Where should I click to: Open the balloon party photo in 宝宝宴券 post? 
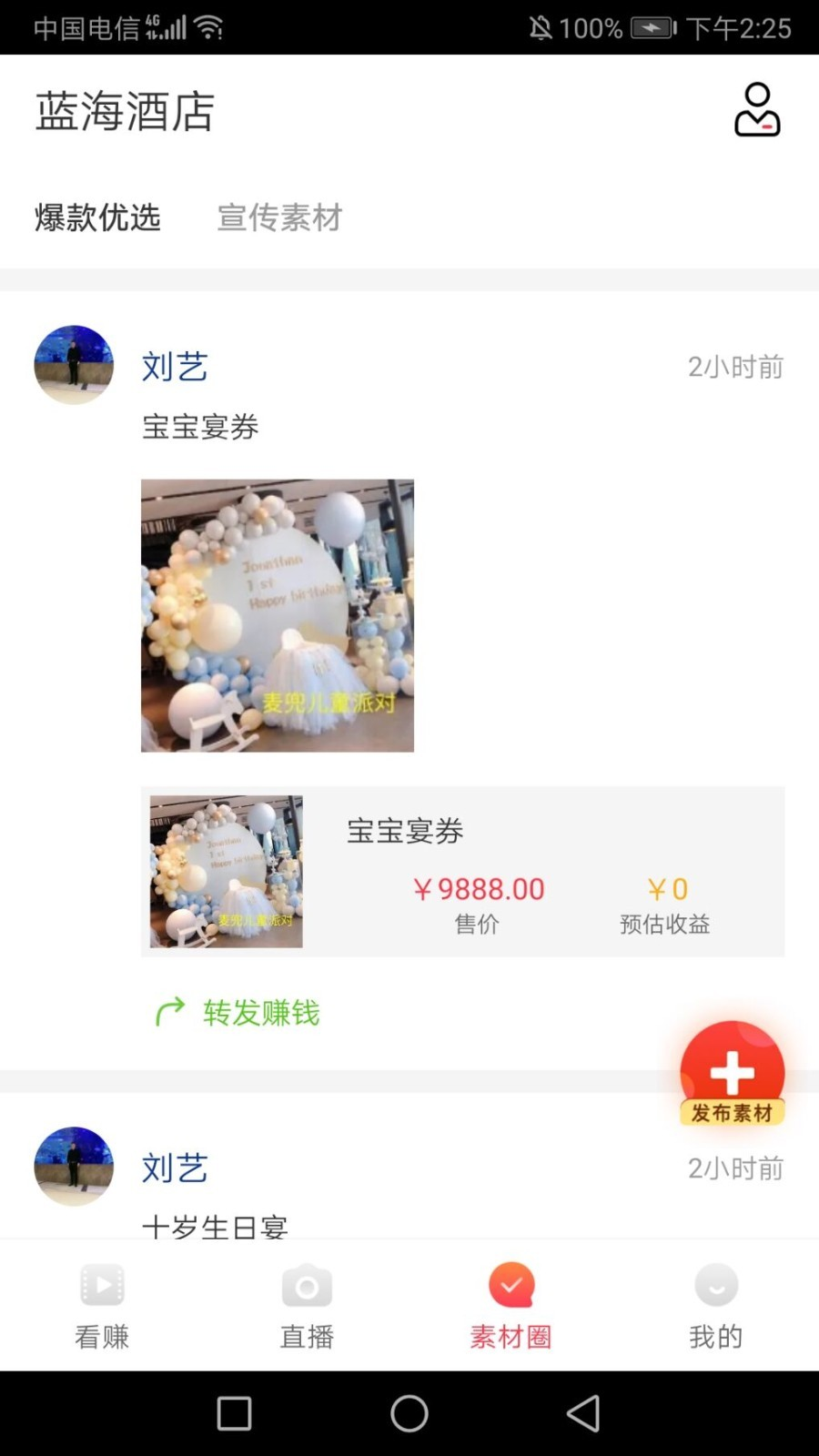[278, 615]
